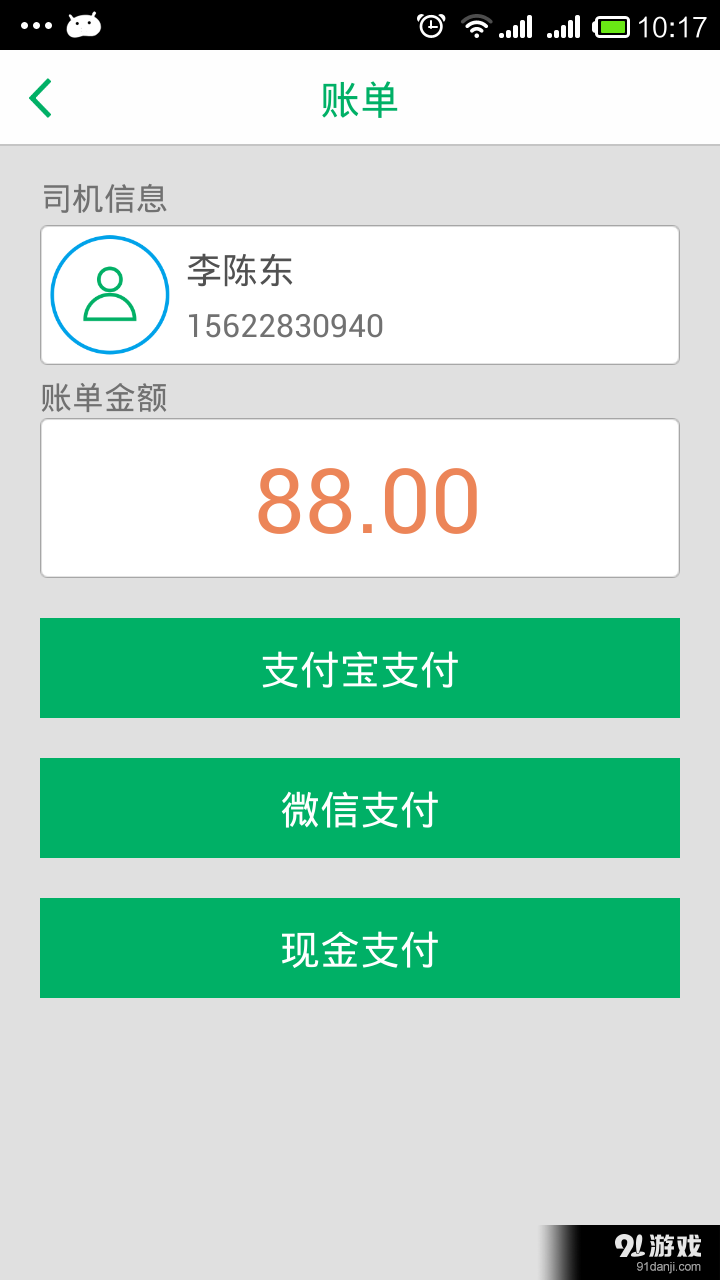Tap the ellipsis notification icon
The width and height of the screenshot is (720, 1280).
(34, 24)
